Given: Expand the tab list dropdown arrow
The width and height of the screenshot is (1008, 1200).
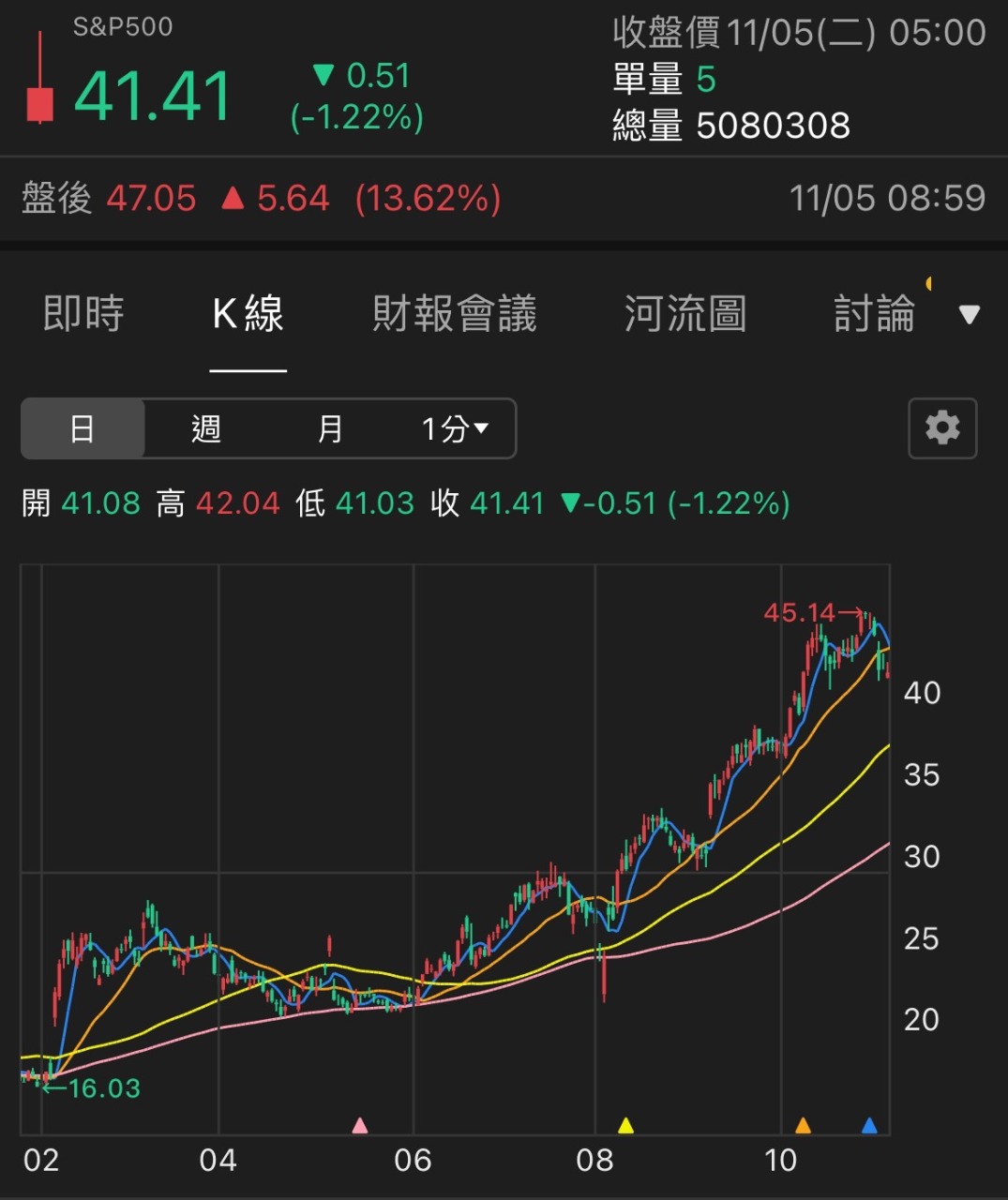Looking at the screenshot, I should point(970,315).
